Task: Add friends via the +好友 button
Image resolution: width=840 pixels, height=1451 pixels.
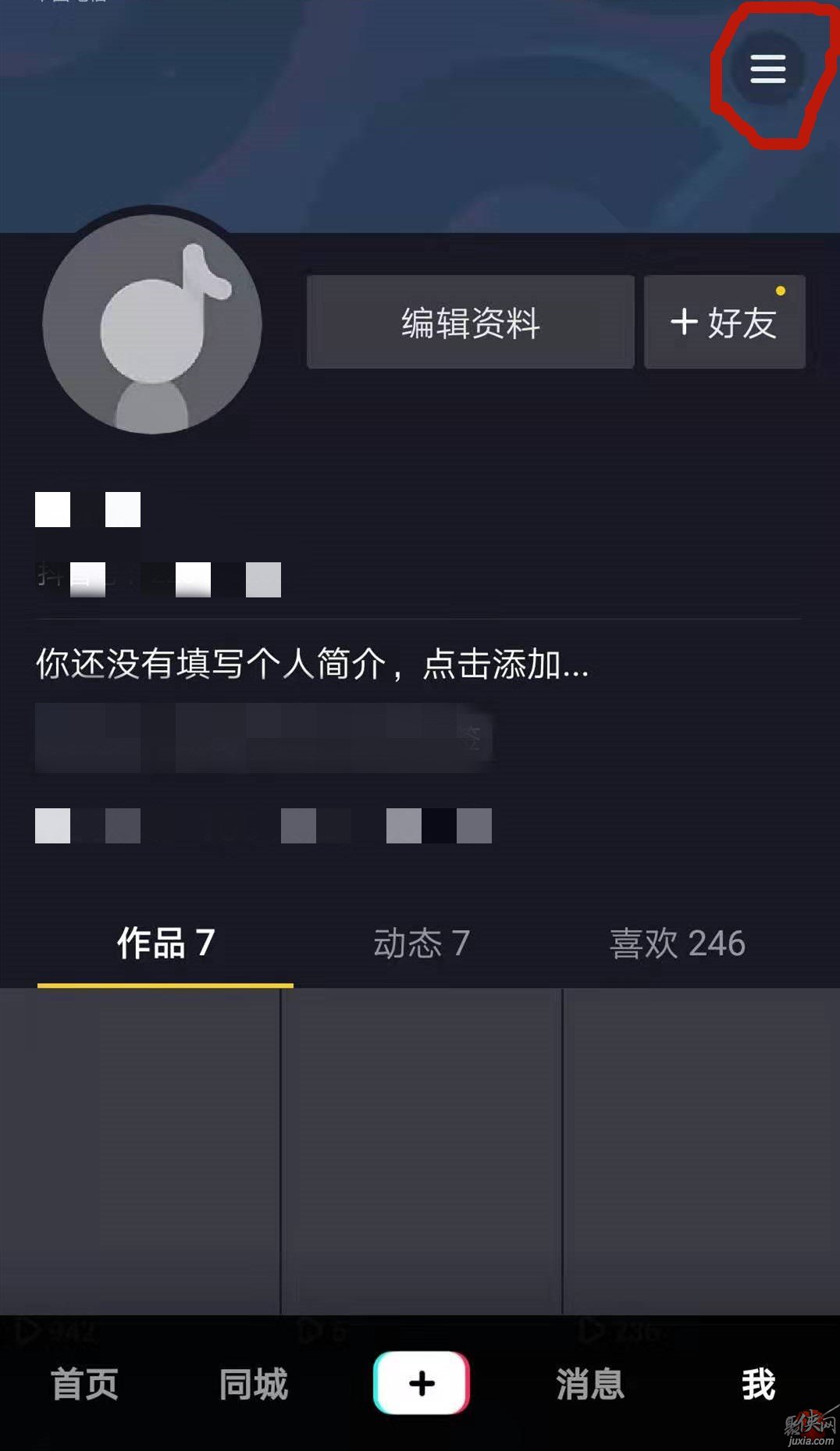Action: point(724,322)
